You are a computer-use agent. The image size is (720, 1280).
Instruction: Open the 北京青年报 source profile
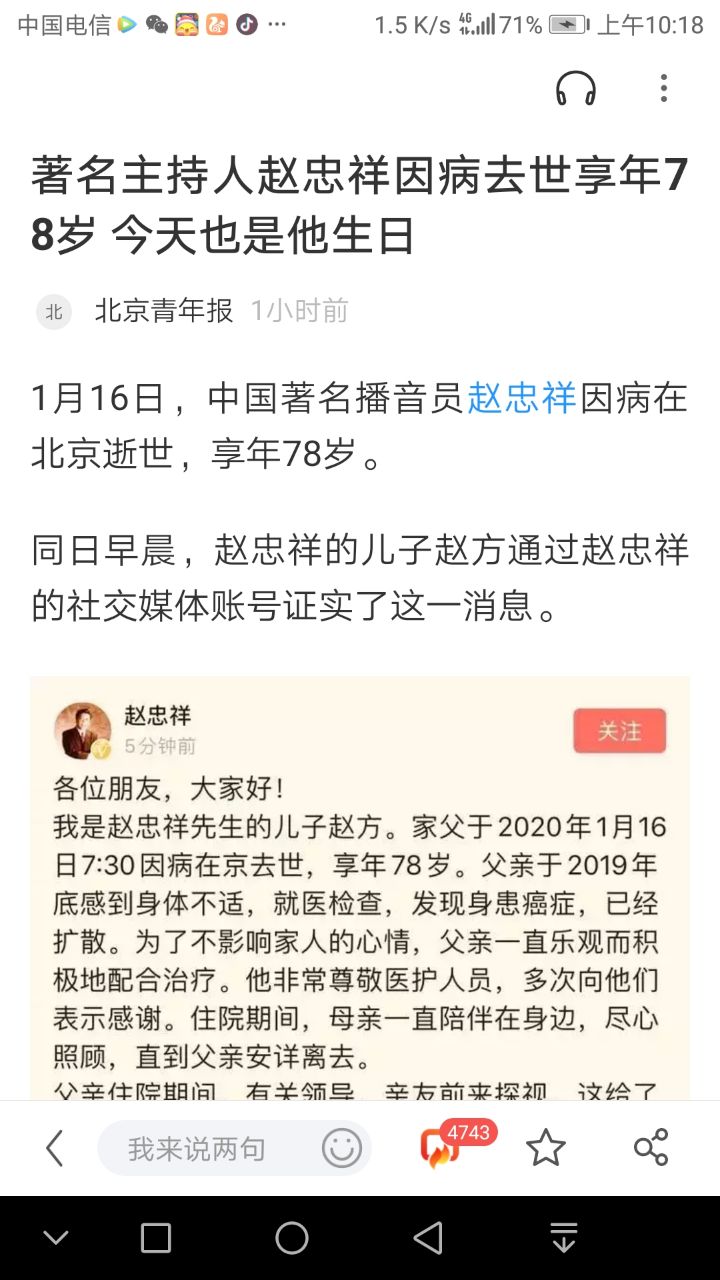(163, 311)
